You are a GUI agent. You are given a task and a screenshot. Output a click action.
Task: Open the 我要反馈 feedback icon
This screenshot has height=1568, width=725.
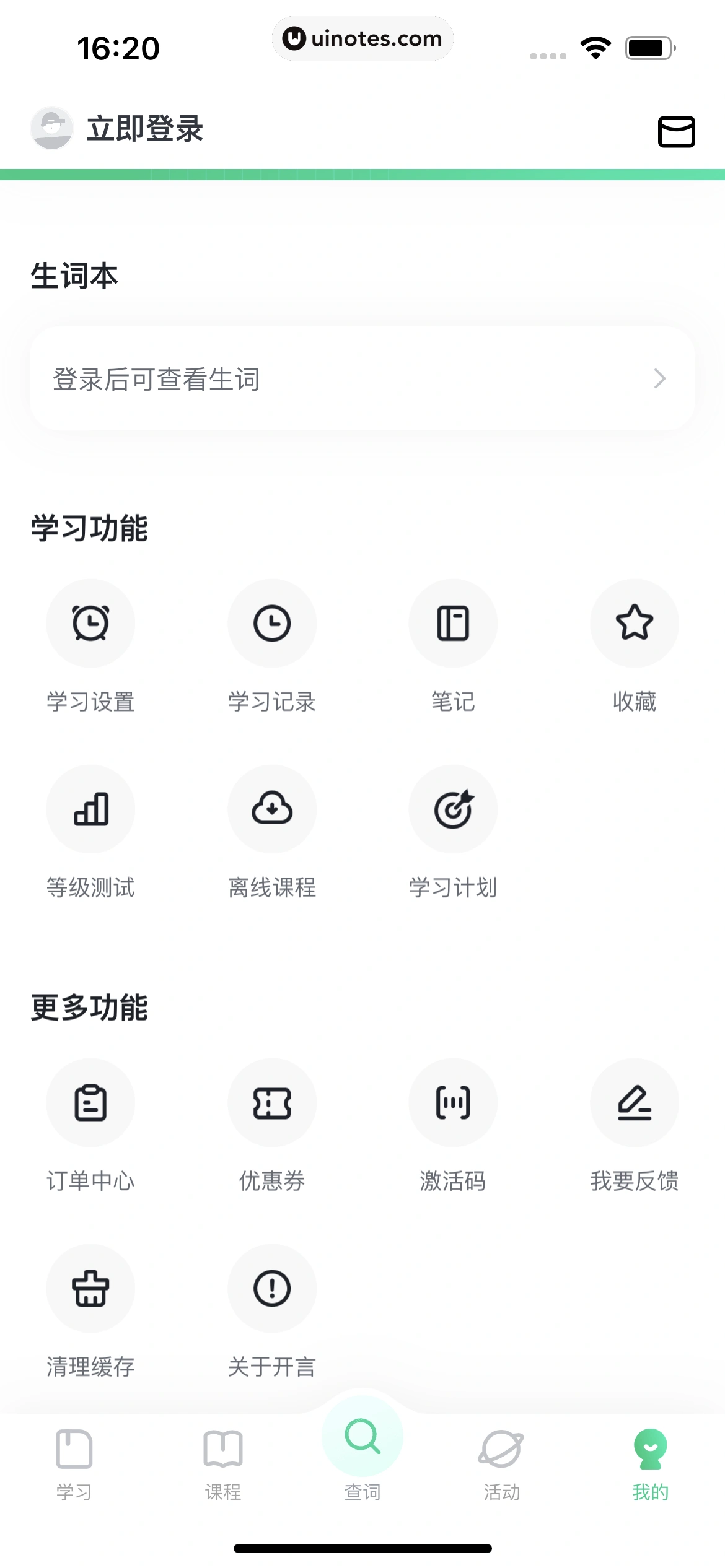(634, 1103)
